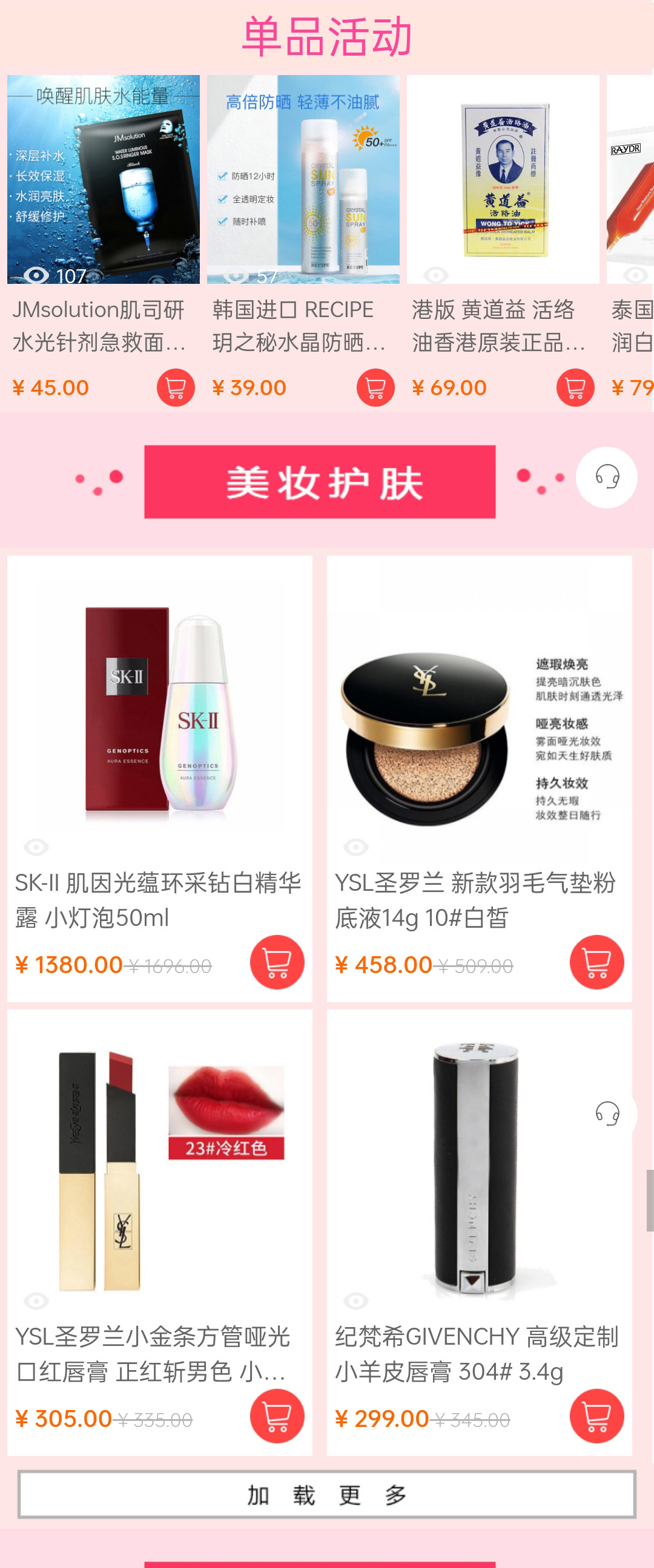Add 黄道益 活络油 to cart
The height and width of the screenshot is (1568, 654).
(575, 388)
